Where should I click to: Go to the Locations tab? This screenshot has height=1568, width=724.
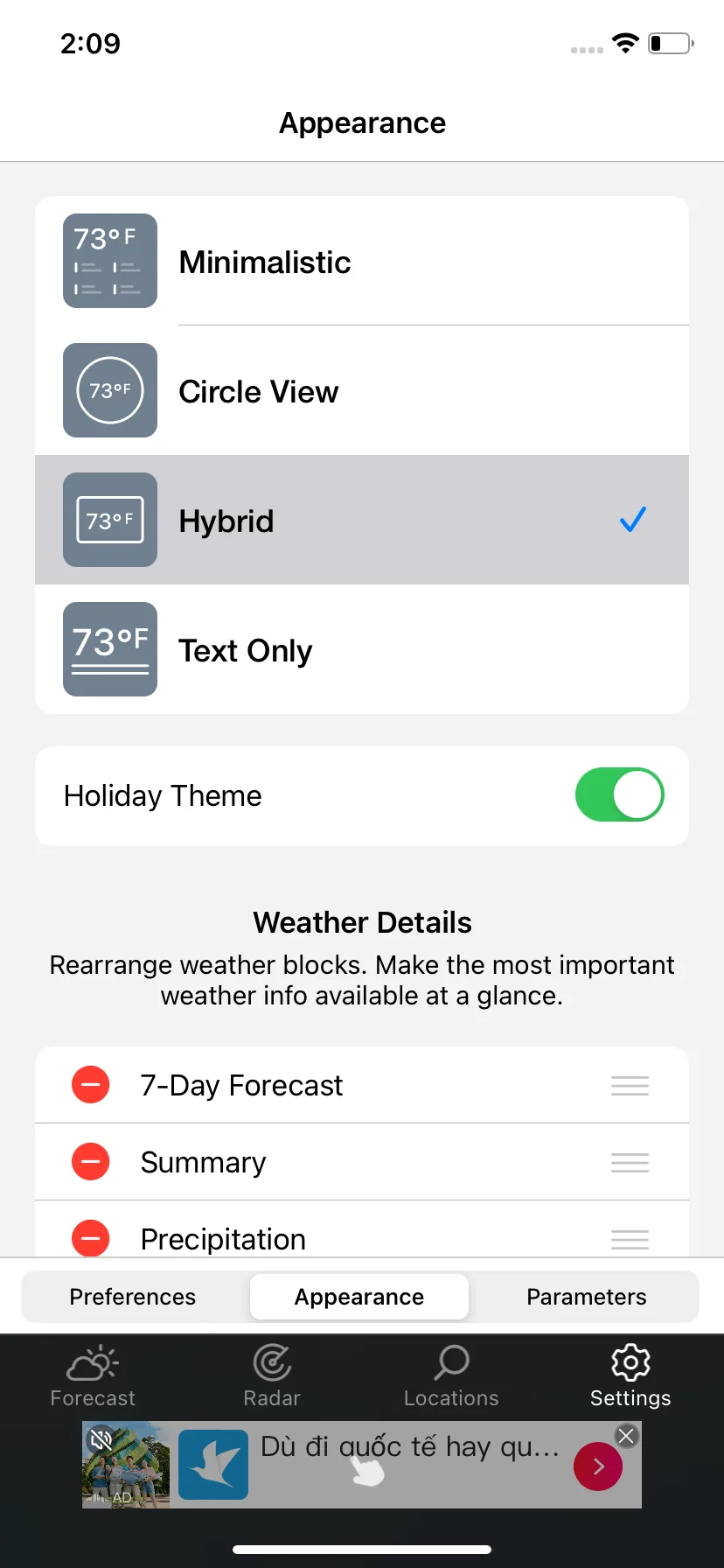point(451,1375)
